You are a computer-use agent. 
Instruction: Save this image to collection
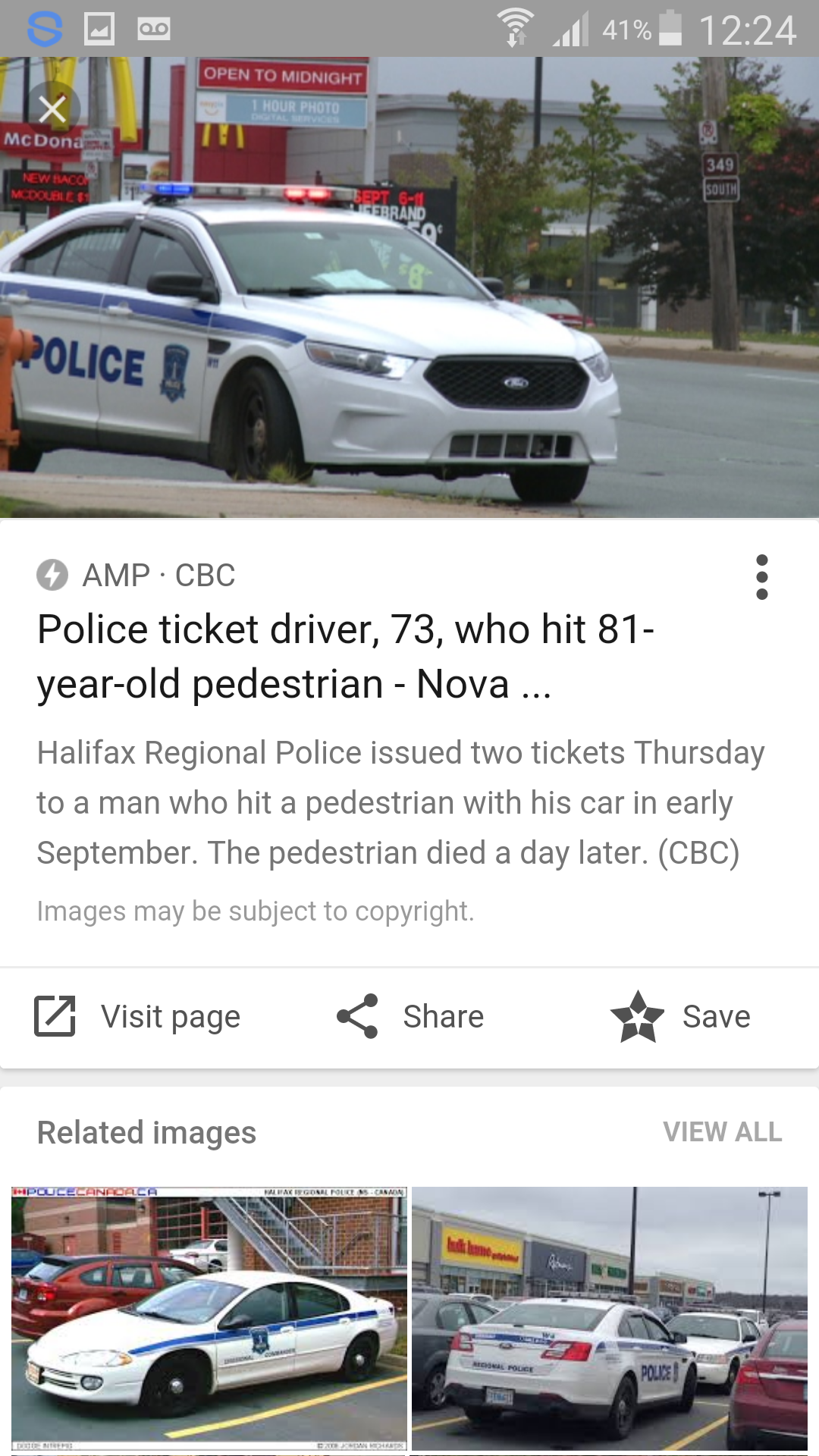coord(680,1016)
